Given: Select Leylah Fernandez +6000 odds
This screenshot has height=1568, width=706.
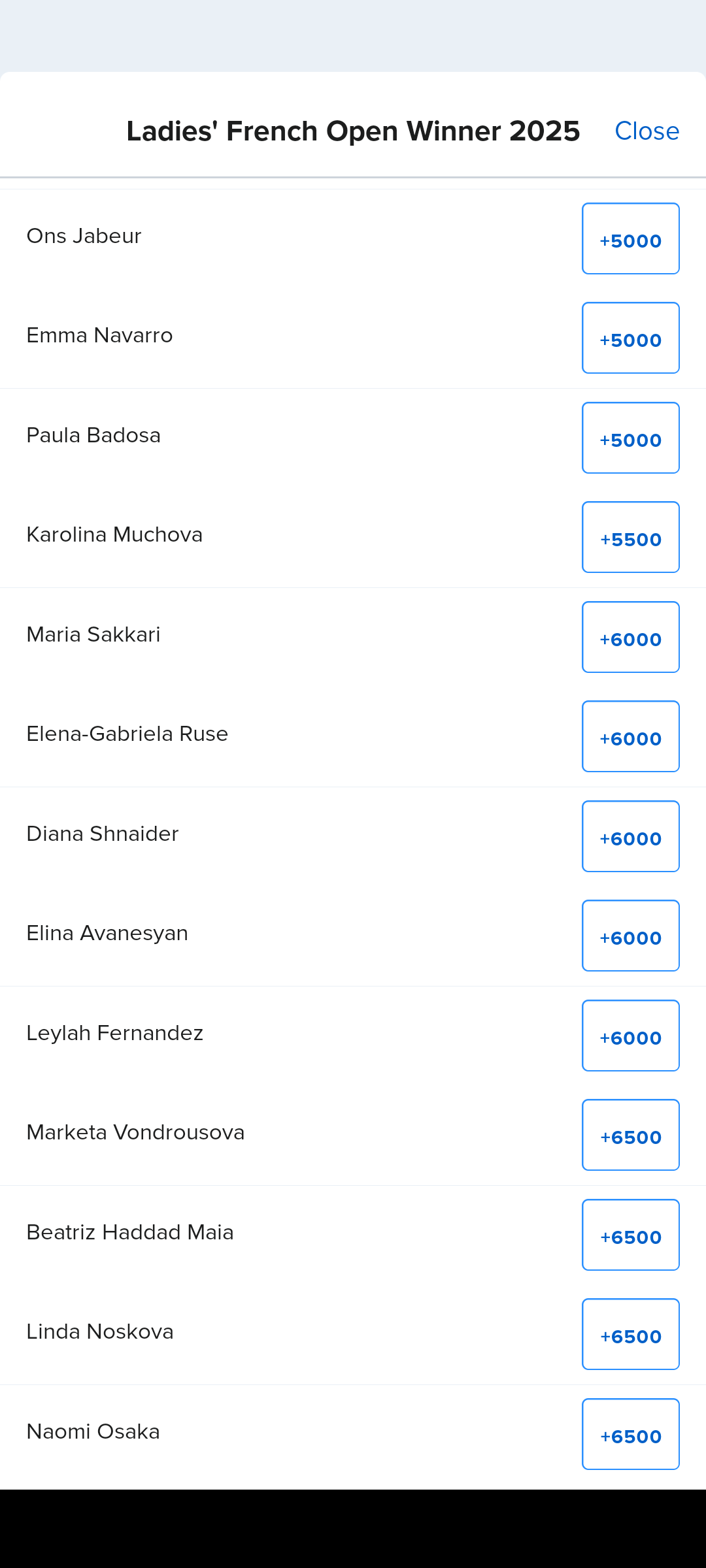Looking at the screenshot, I should 630,1036.
